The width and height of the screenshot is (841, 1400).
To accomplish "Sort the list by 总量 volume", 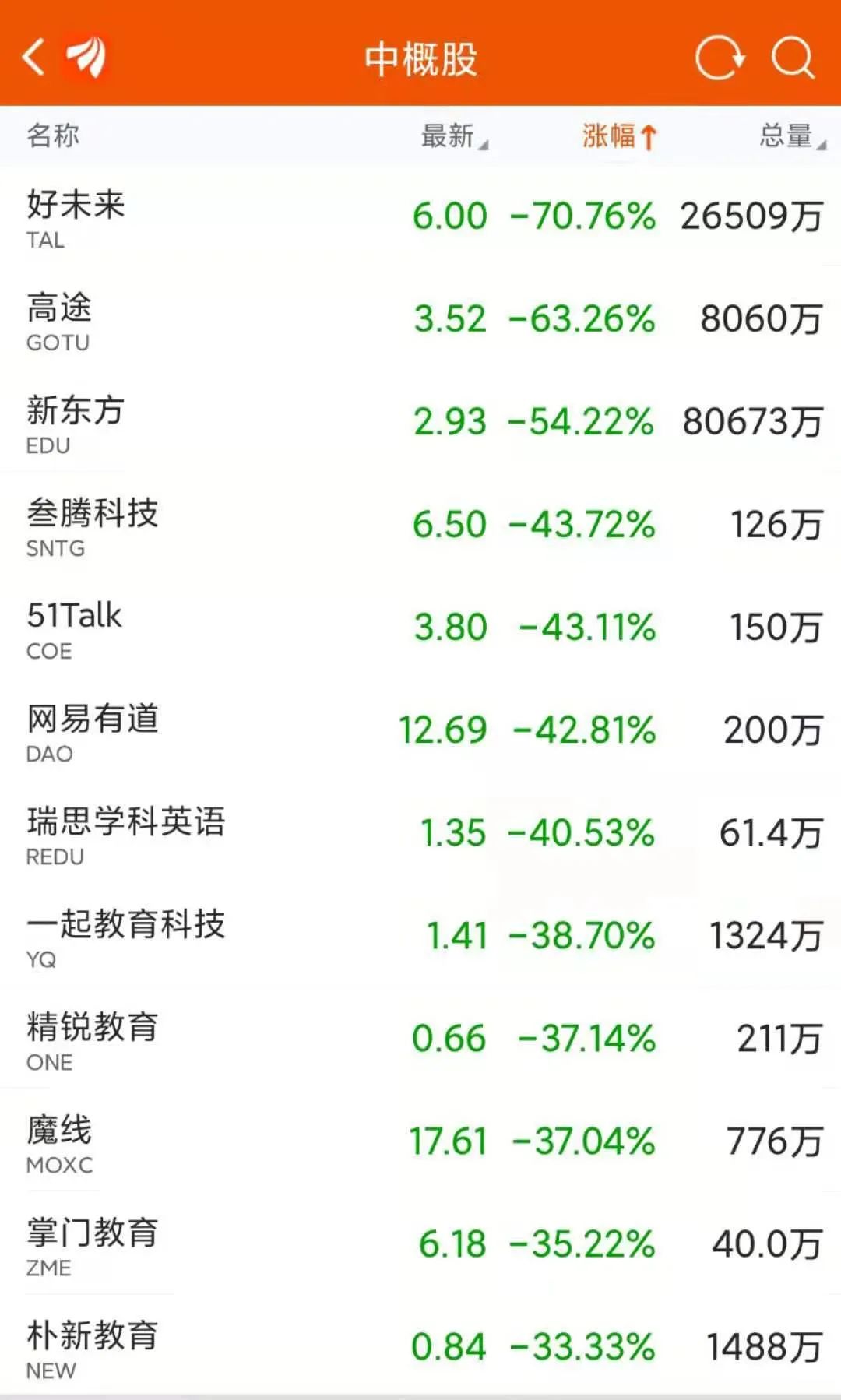I will pyautogui.click(x=792, y=136).
